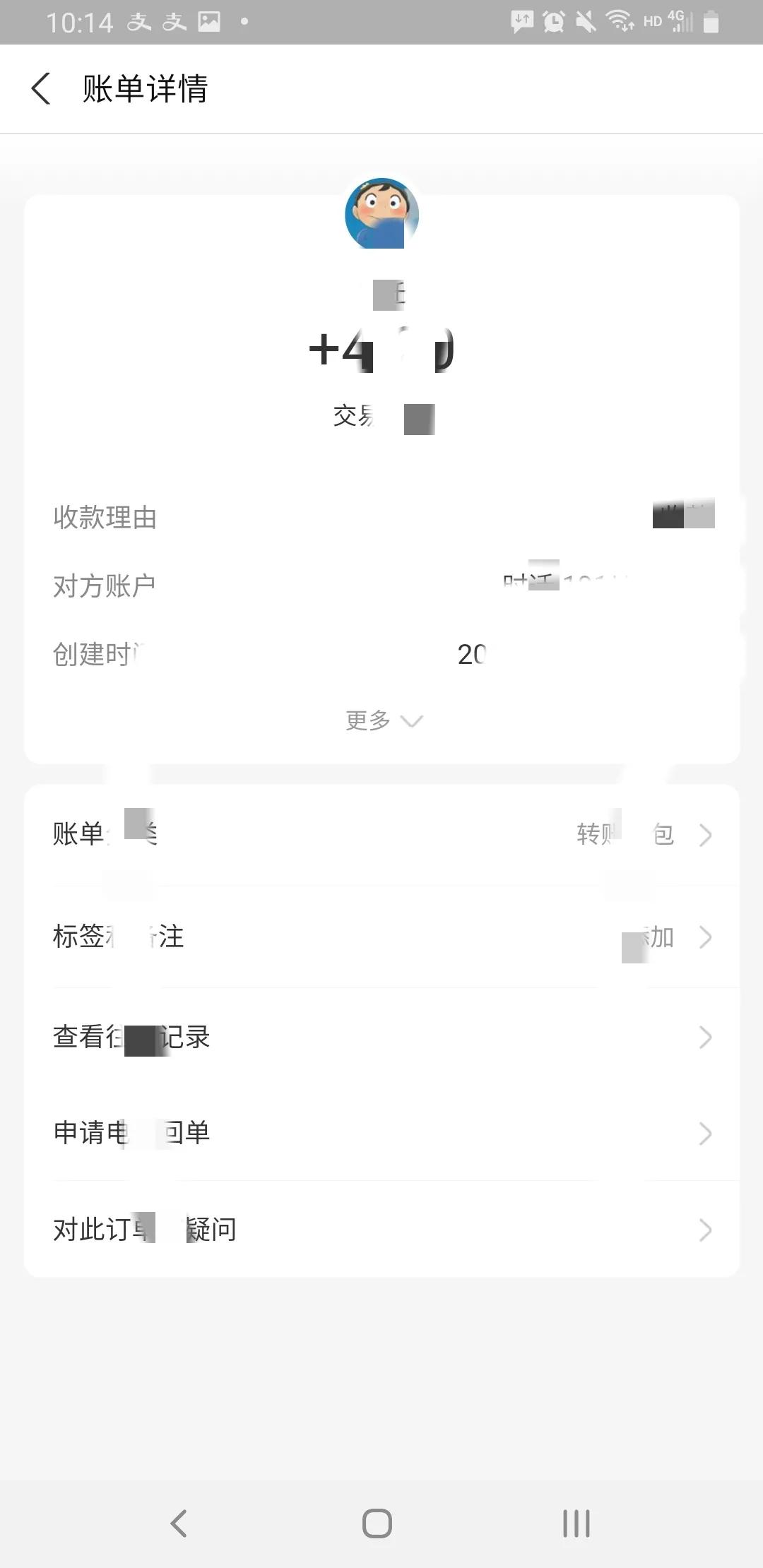
Task: Tap the Wi-Fi icon in the status bar
Action: click(618, 20)
